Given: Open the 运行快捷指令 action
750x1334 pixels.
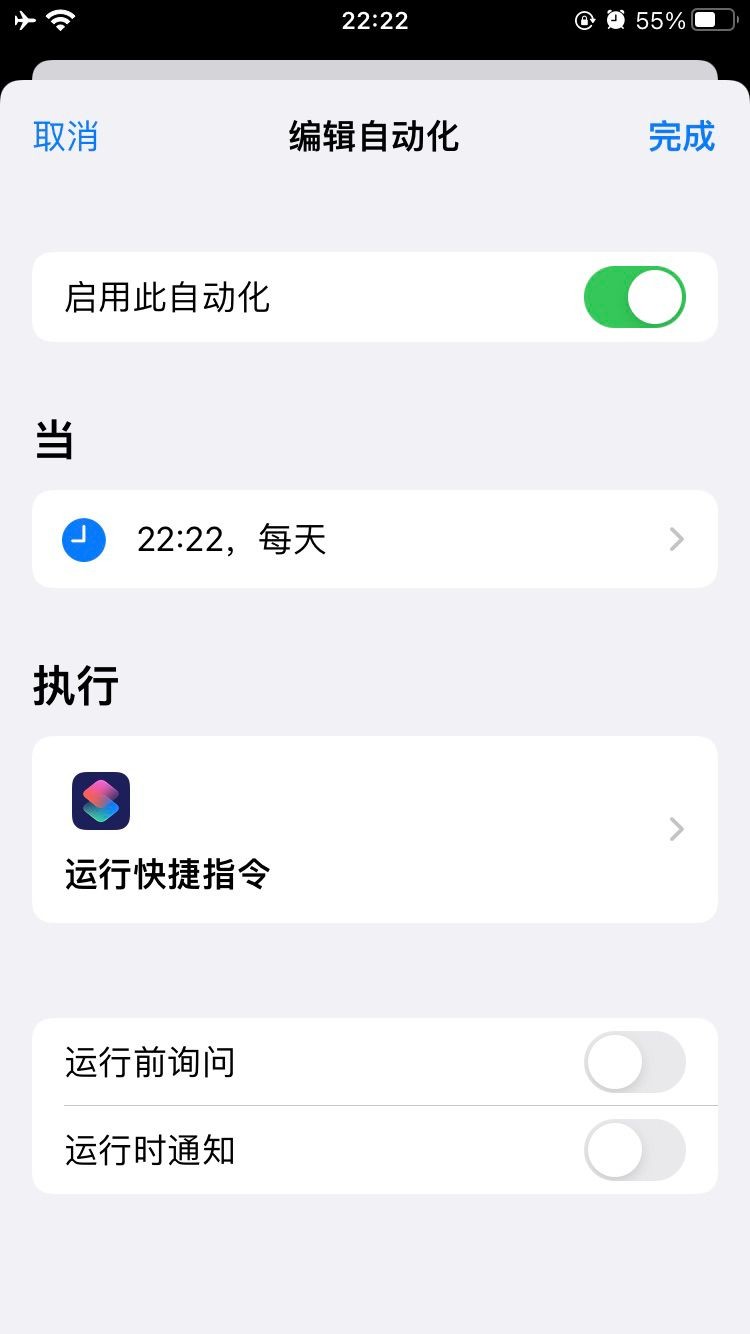Looking at the screenshot, I should click(374, 829).
